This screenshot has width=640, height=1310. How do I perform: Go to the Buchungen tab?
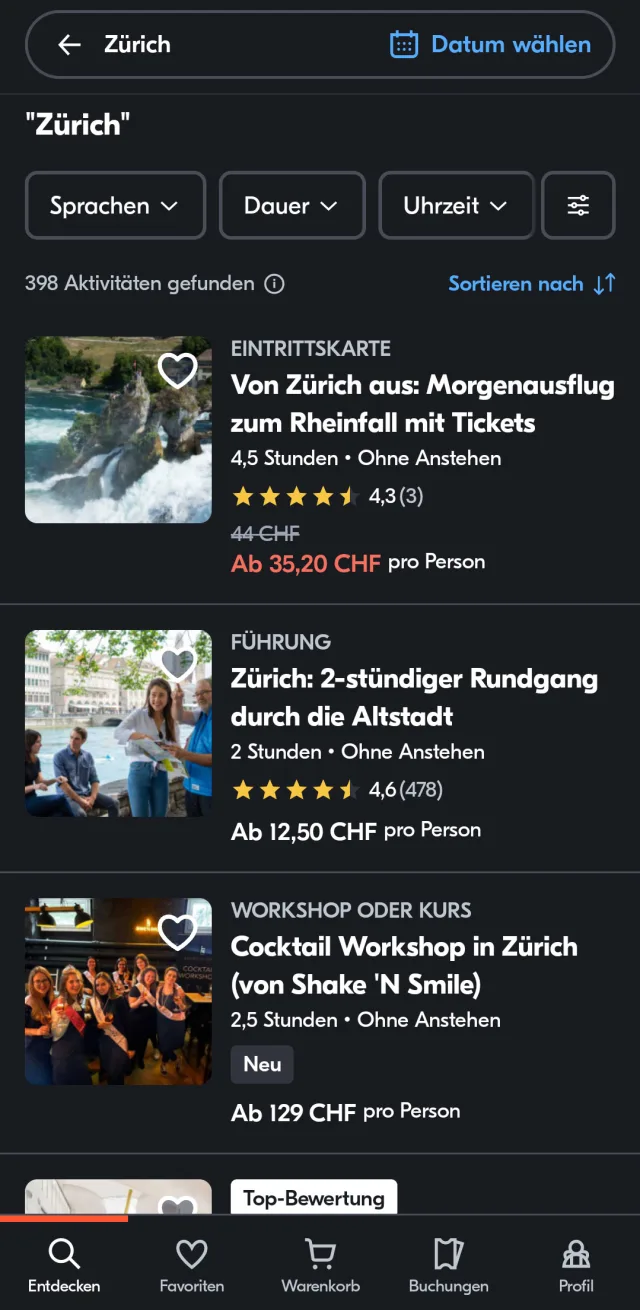[448, 1265]
